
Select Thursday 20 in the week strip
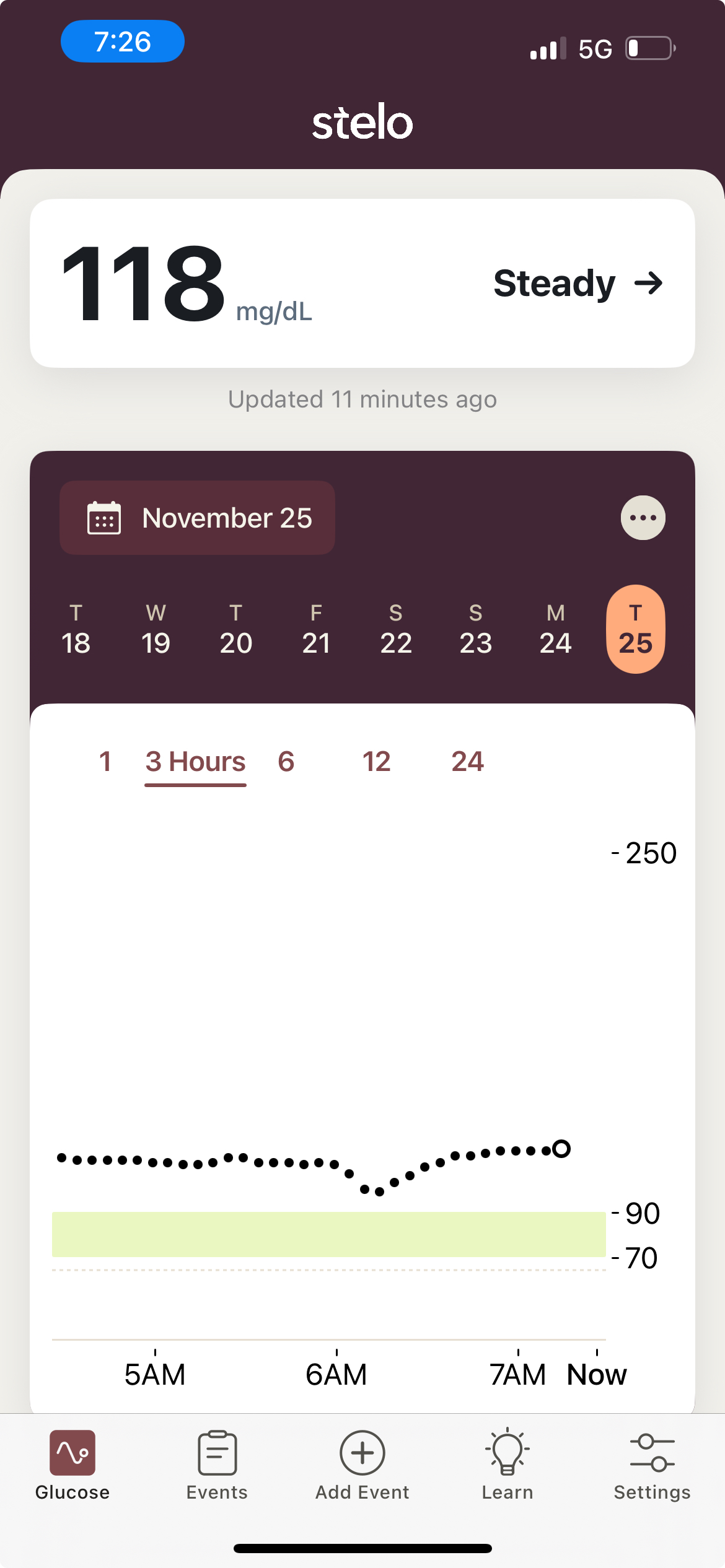[235, 629]
